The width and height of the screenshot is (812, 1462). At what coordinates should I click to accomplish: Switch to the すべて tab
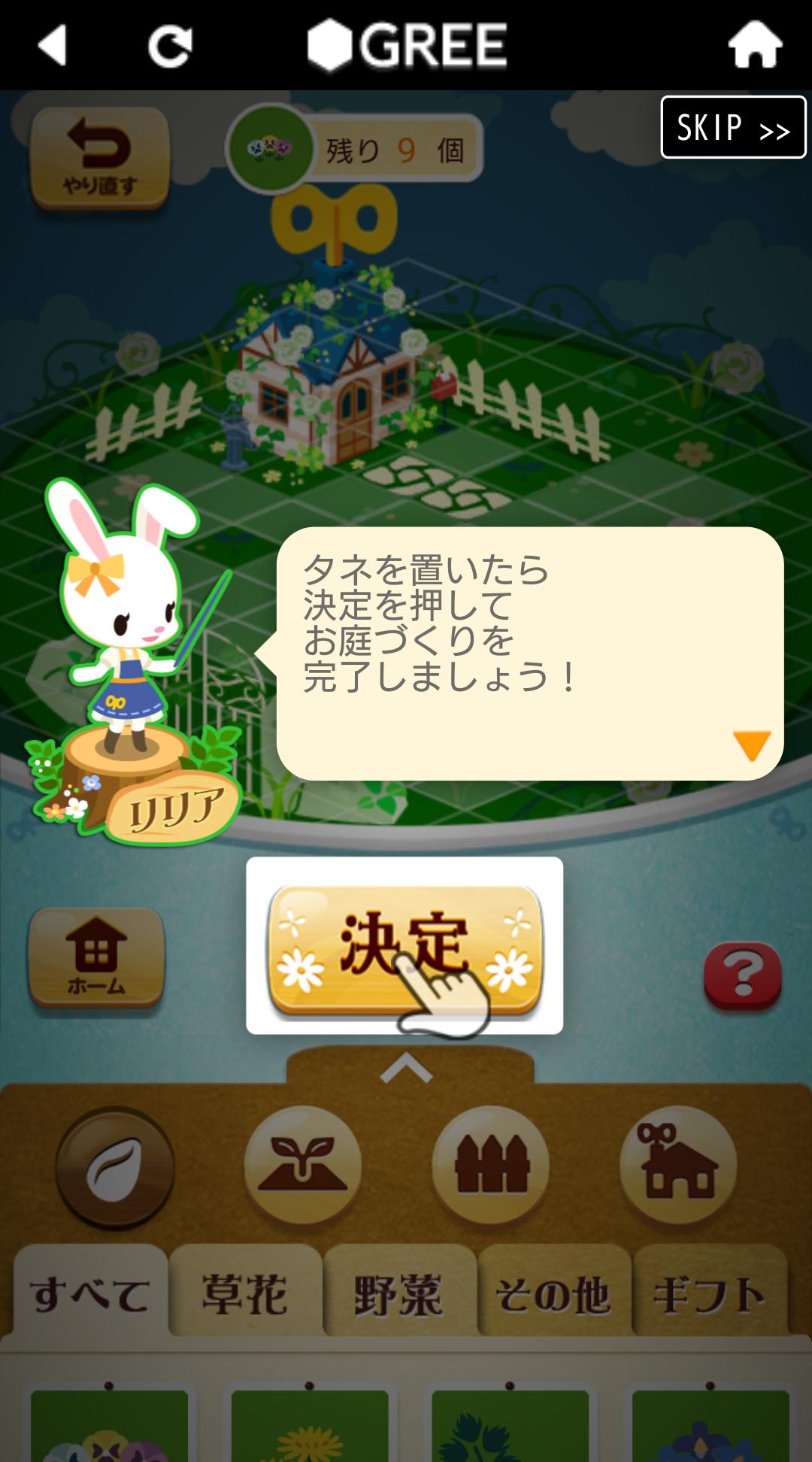[90, 1294]
